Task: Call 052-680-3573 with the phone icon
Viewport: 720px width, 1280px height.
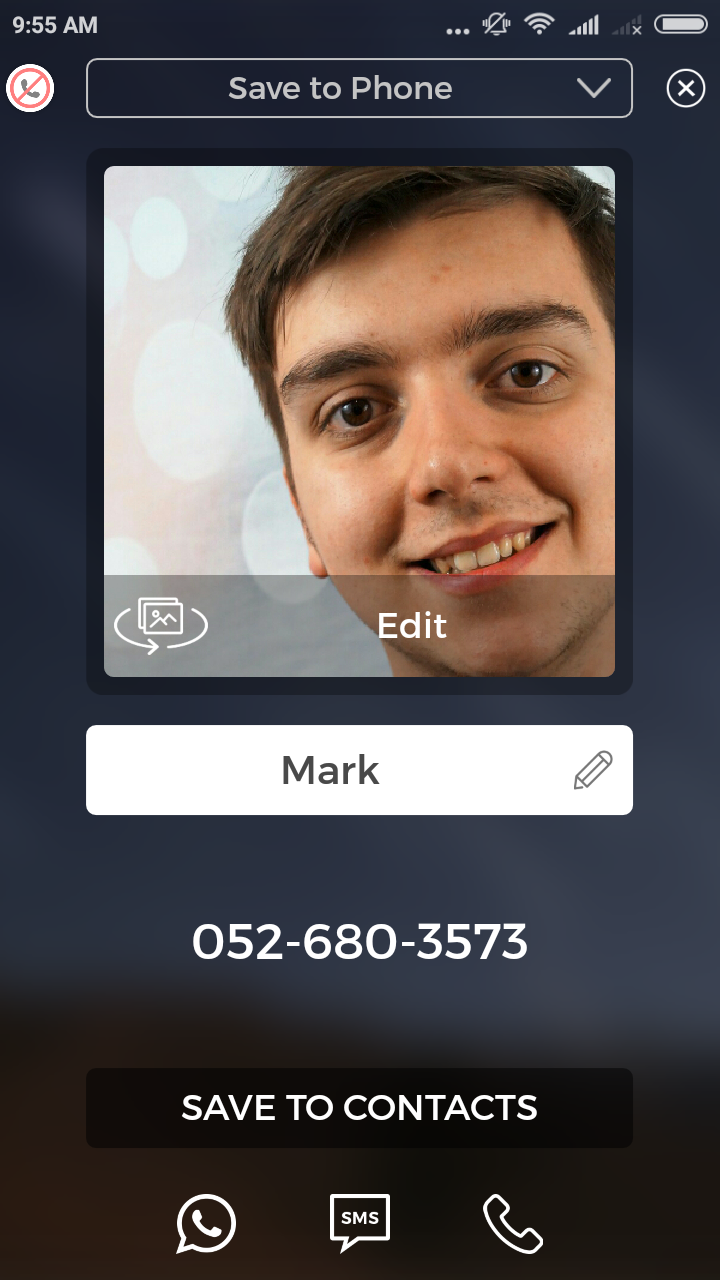Action: pyautogui.click(x=513, y=1224)
